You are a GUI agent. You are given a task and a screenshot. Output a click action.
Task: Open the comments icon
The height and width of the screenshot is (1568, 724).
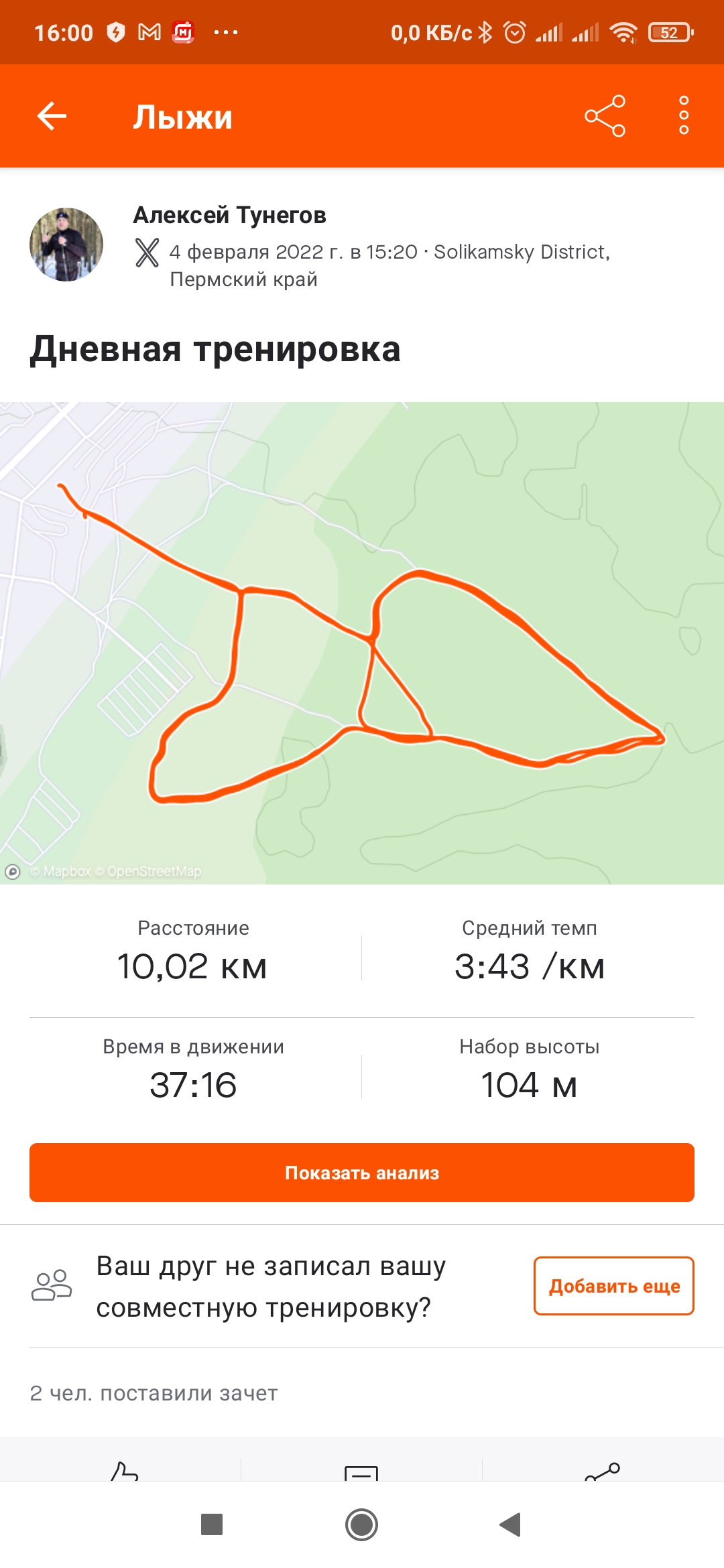[361, 1472]
